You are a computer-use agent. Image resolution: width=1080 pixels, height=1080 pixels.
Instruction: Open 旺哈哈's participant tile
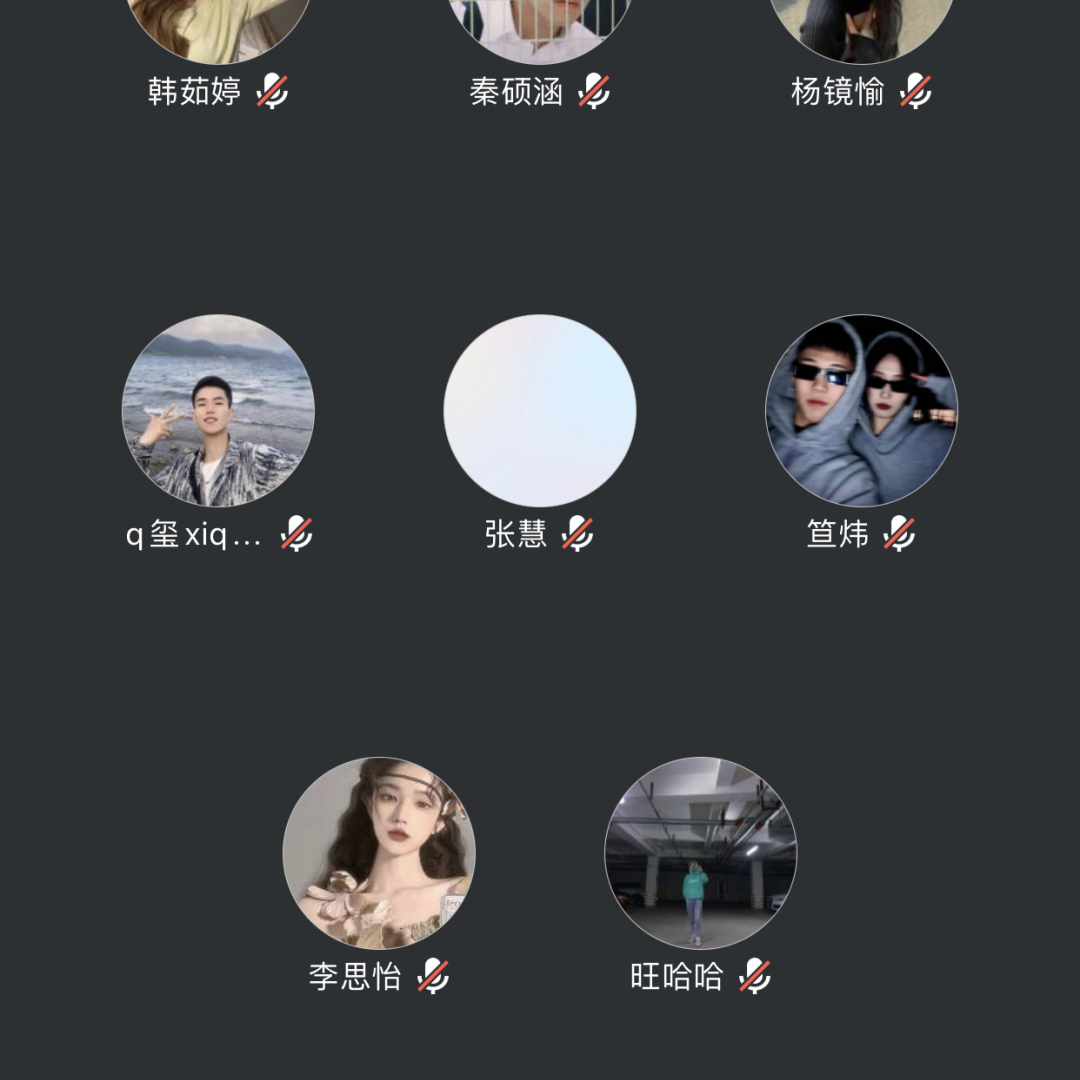click(700, 852)
